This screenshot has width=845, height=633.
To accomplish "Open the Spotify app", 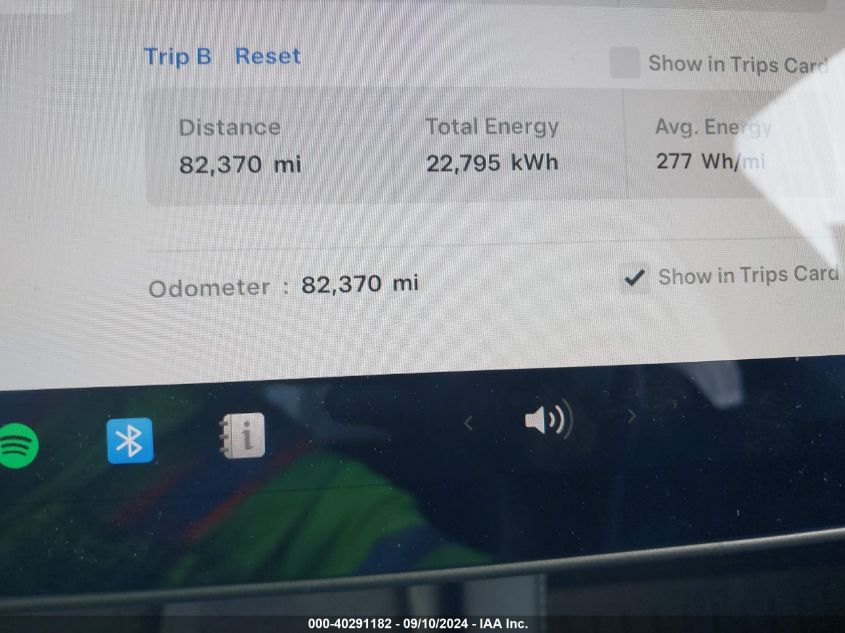I will coord(15,445).
